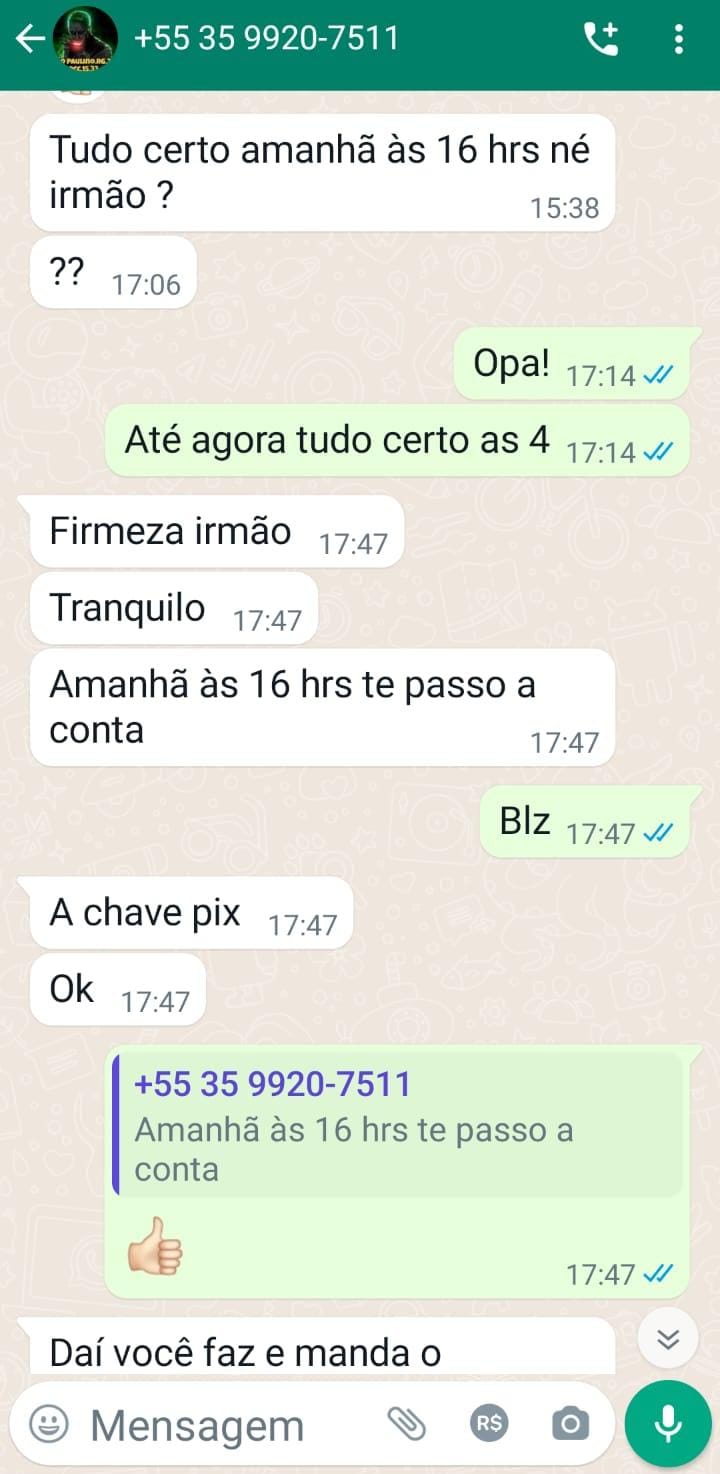Go back to the chat list

pyautogui.click(x=30, y=39)
